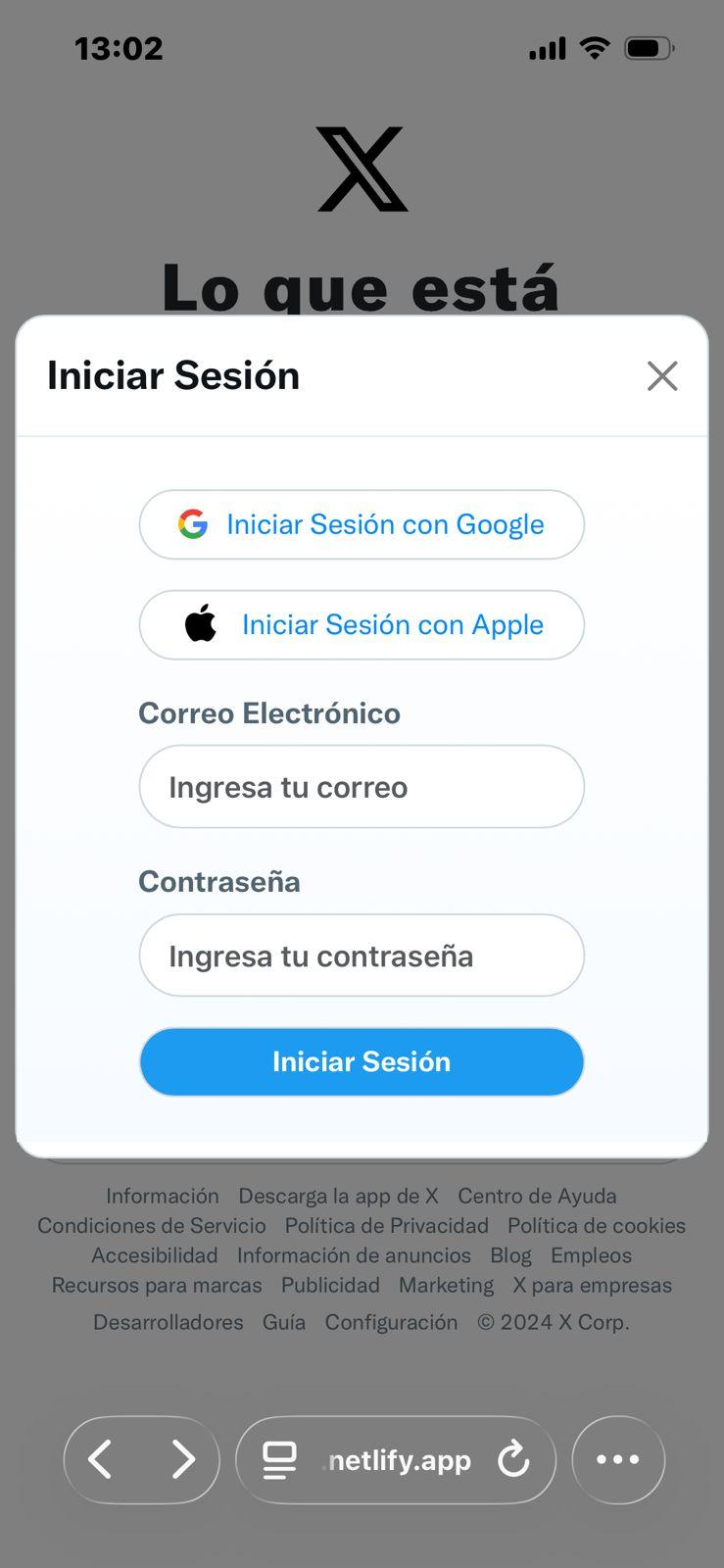Image resolution: width=724 pixels, height=1568 pixels.
Task: Focus the Ingresa tu contraseña field
Action: (x=362, y=955)
